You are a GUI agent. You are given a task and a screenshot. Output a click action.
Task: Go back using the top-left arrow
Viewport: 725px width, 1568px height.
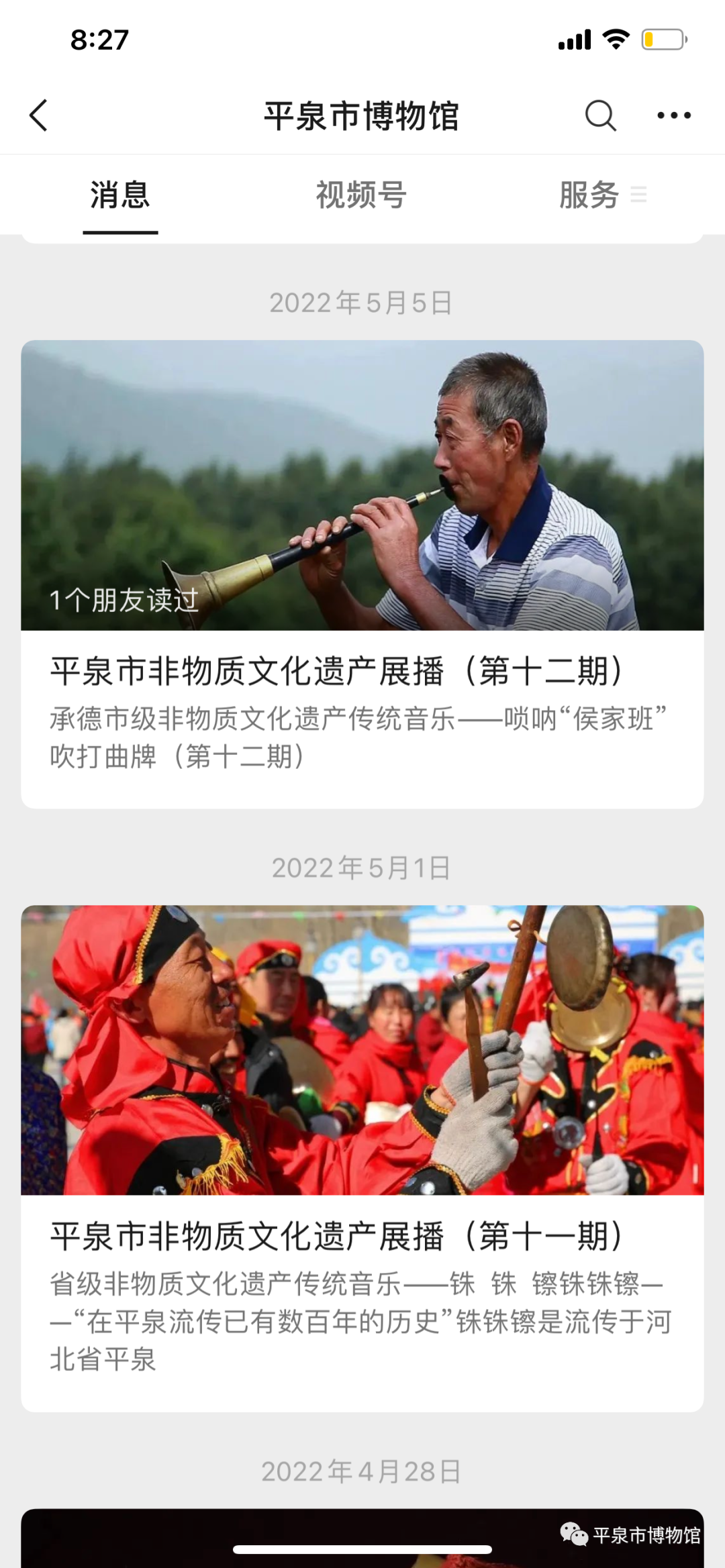(39, 115)
